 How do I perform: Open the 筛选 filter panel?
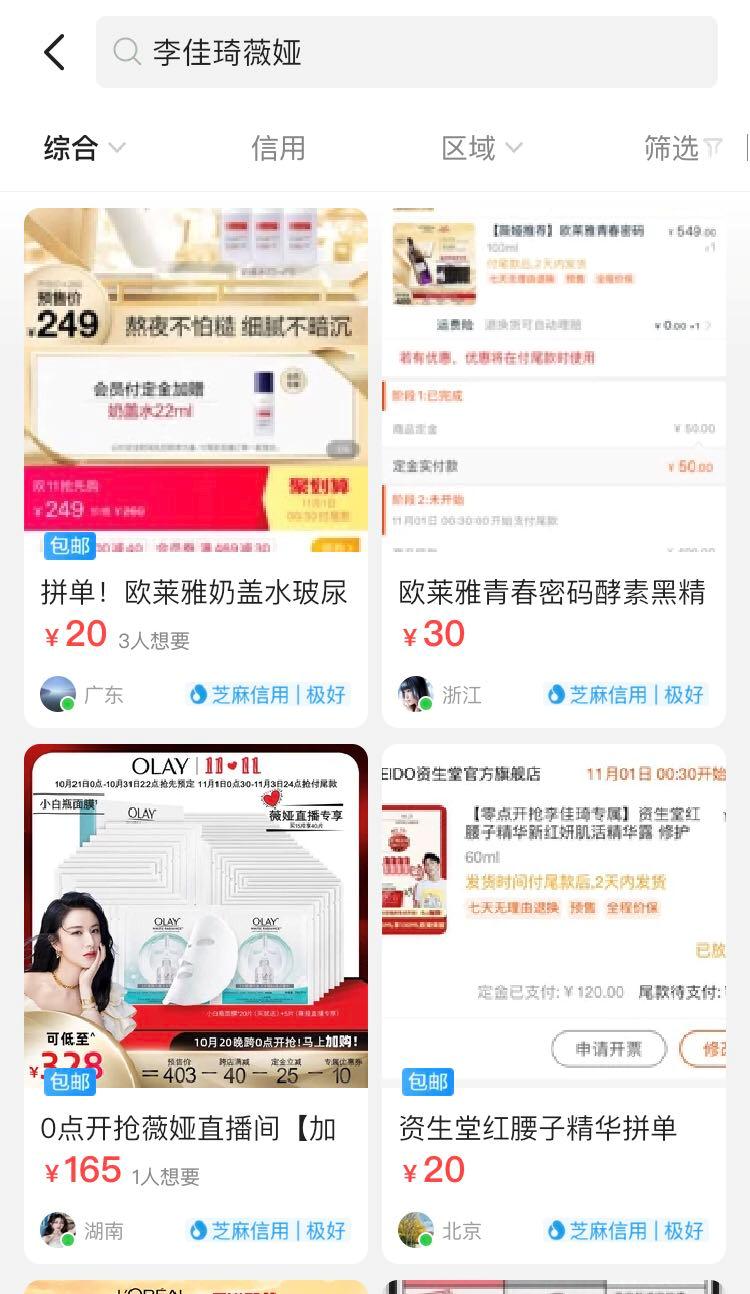683,149
